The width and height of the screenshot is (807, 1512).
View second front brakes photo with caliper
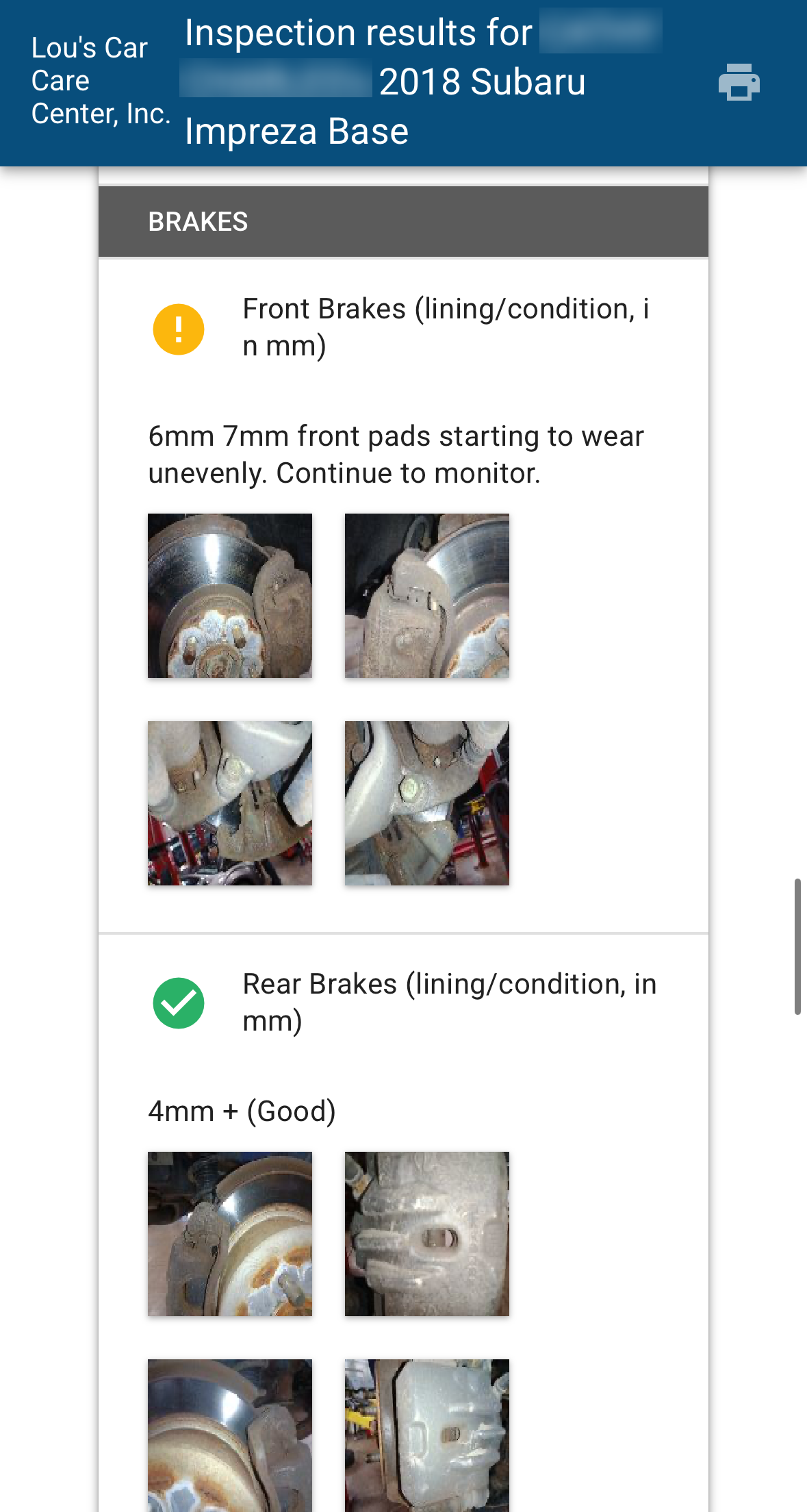pos(426,596)
